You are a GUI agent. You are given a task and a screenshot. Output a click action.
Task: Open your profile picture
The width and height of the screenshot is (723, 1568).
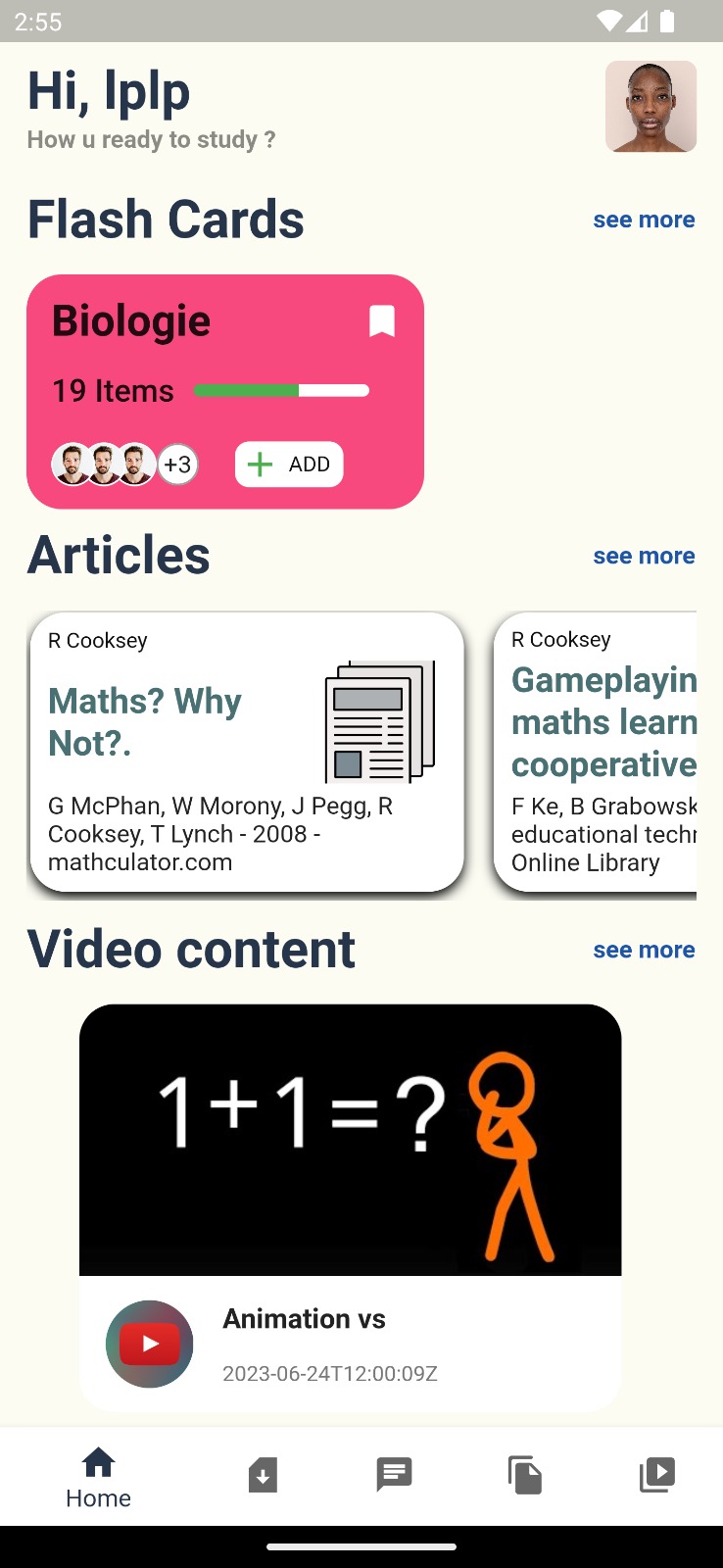pyautogui.click(x=651, y=106)
